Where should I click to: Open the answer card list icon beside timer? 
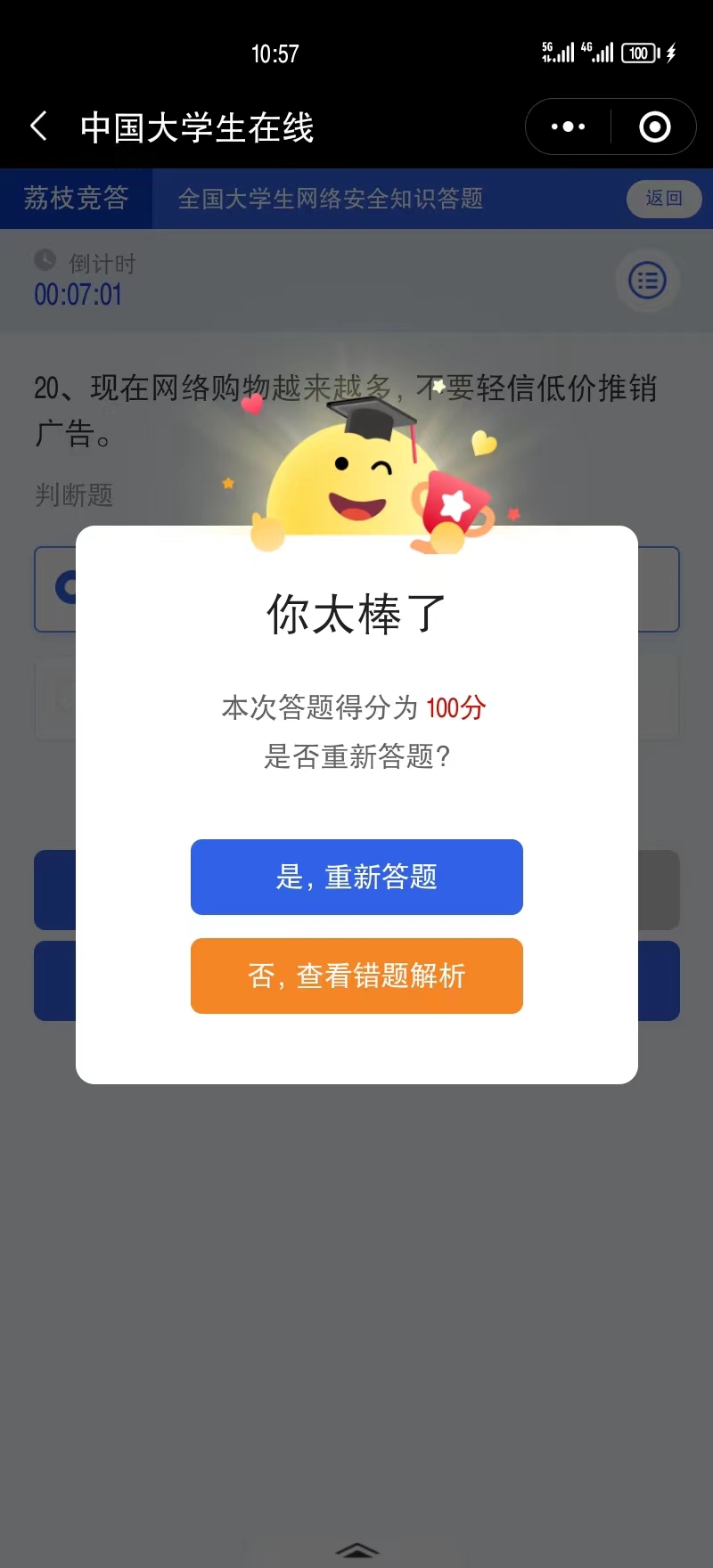(x=647, y=281)
